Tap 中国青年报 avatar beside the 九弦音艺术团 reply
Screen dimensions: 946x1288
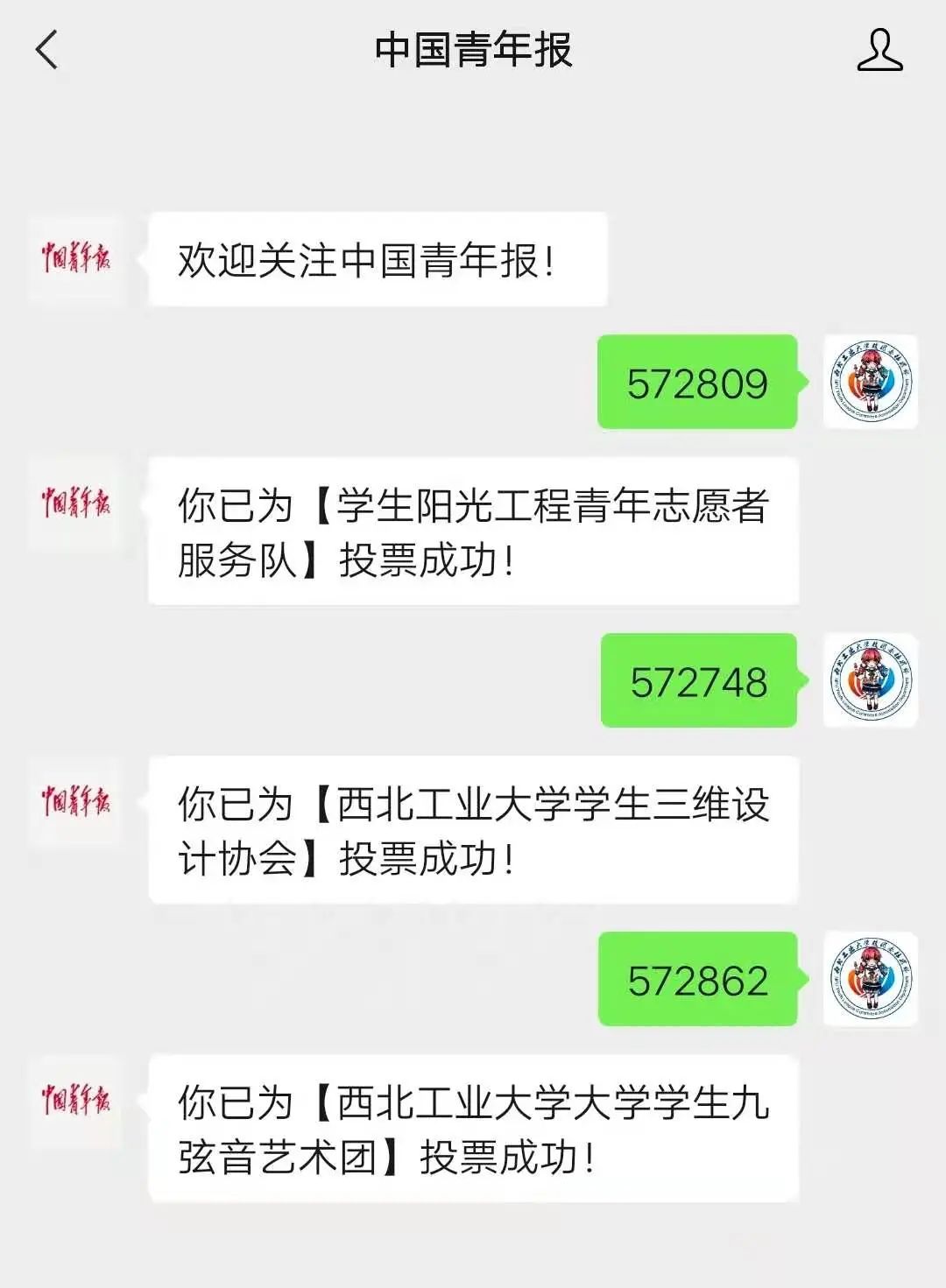(75, 1101)
